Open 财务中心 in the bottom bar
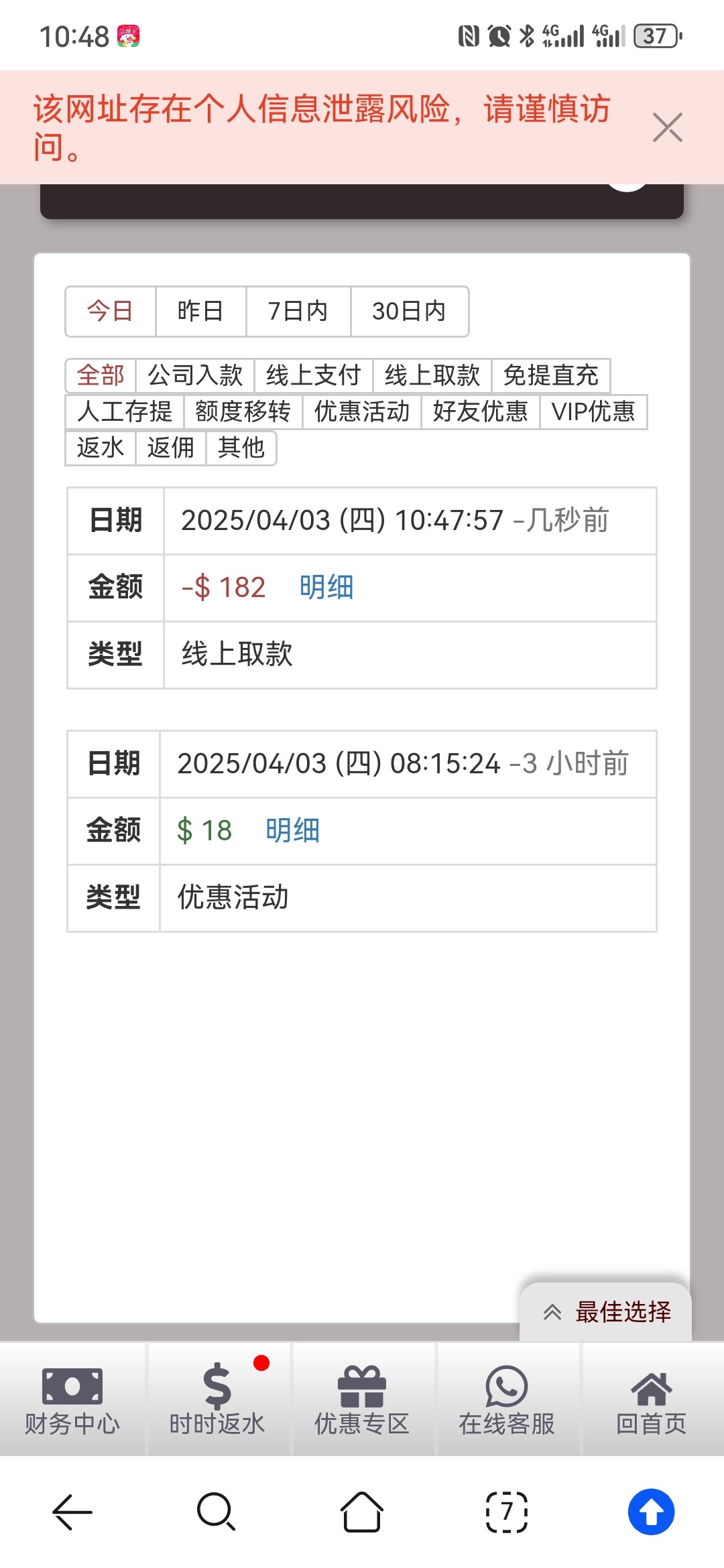Image resolution: width=724 pixels, height=1568 pixels. 72,1398
